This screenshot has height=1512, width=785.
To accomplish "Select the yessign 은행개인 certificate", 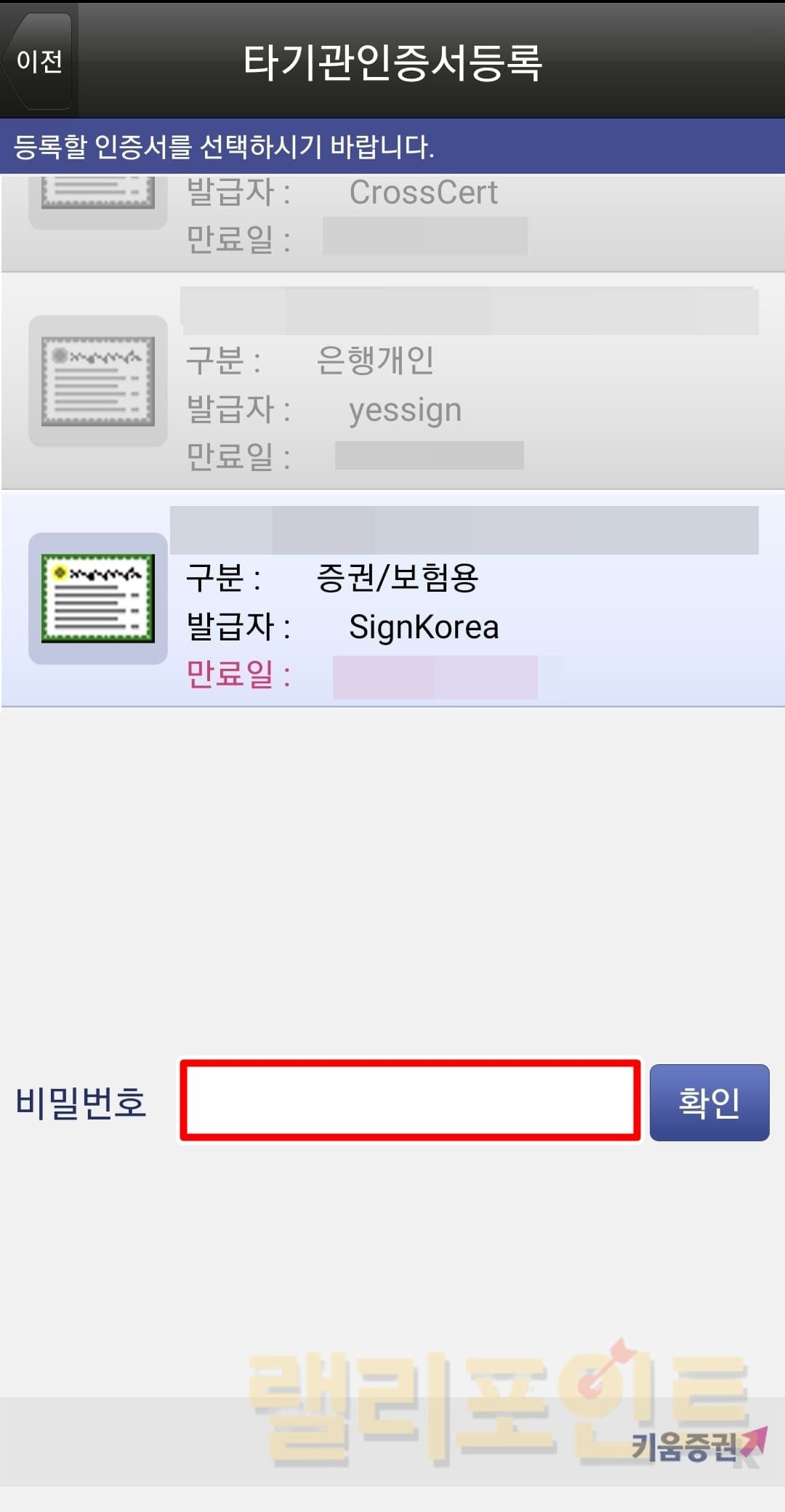I will pos(392,382).
